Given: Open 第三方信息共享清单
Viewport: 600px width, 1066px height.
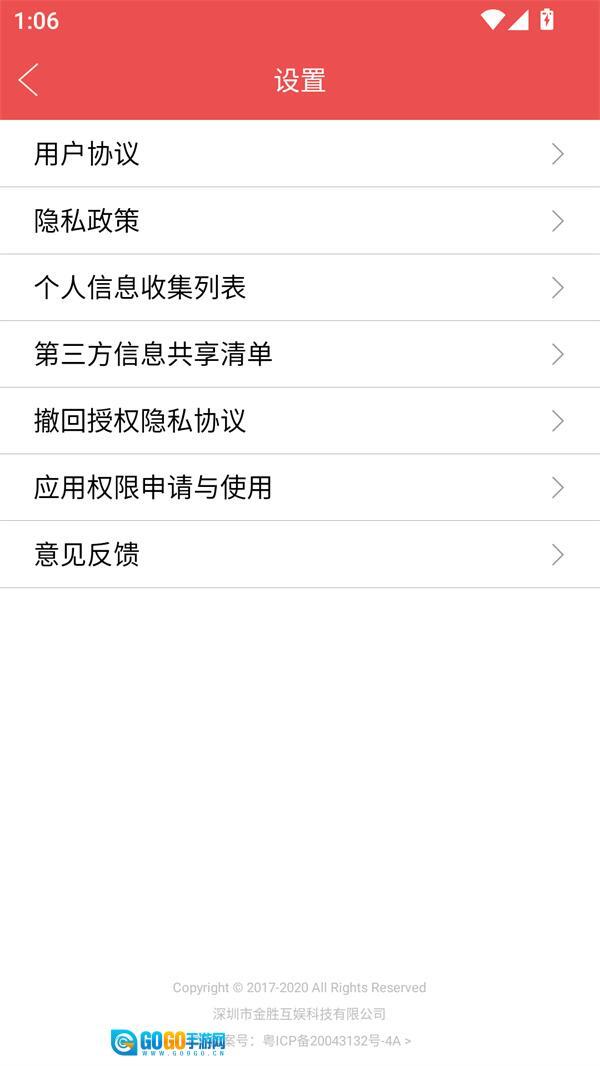Looking at the screenshot, I should [300, 354].
